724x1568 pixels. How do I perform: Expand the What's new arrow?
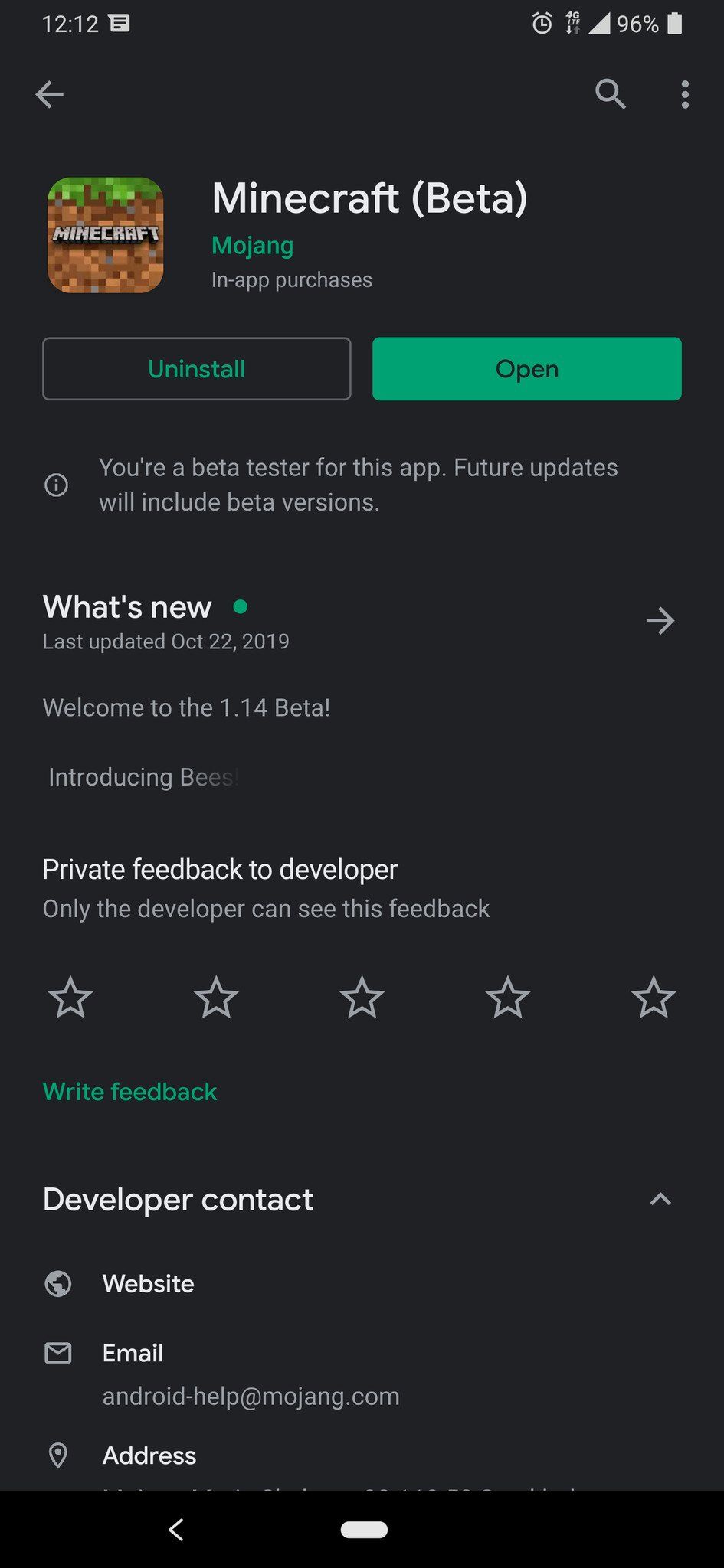660,620
